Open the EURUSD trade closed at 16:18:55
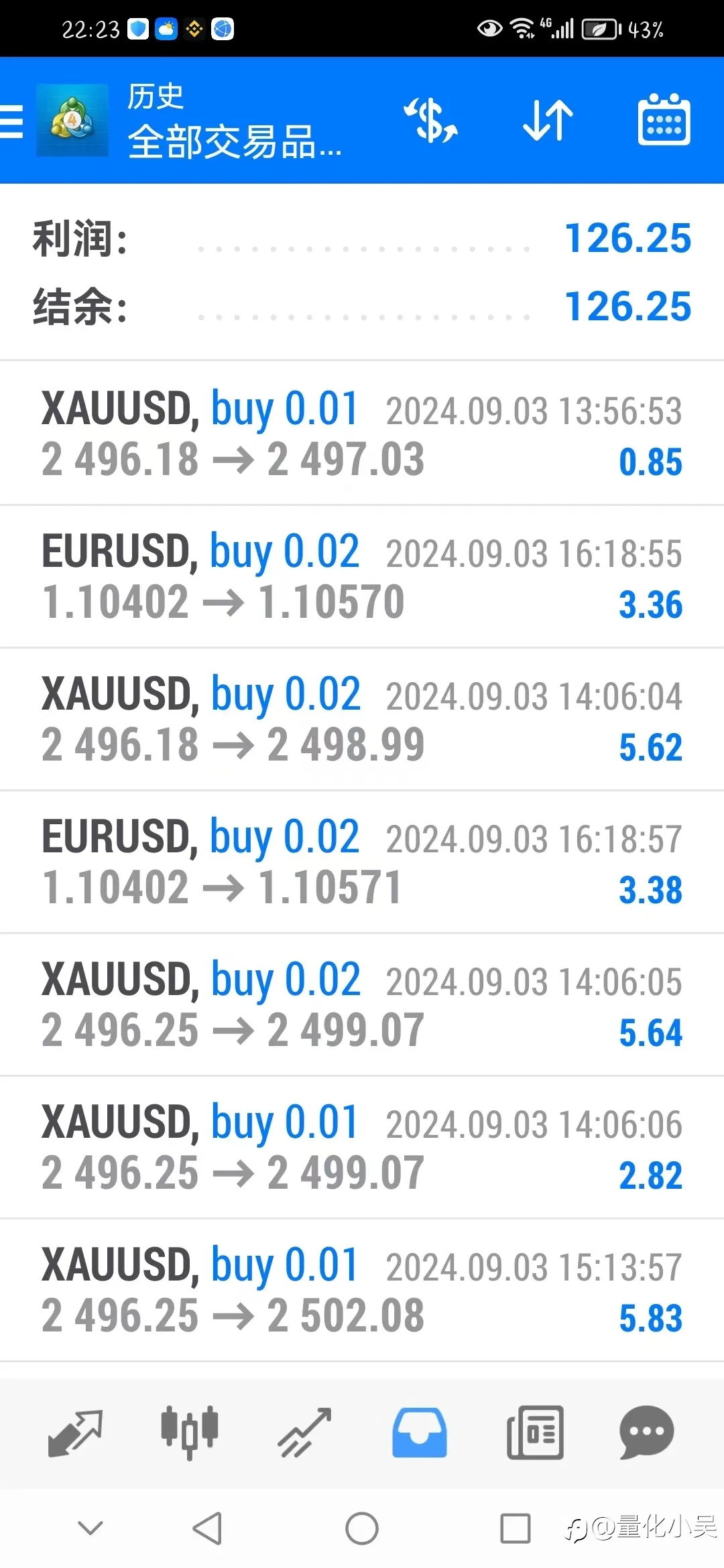Viewport: 724px width, 1568px height. click(362, 576)
